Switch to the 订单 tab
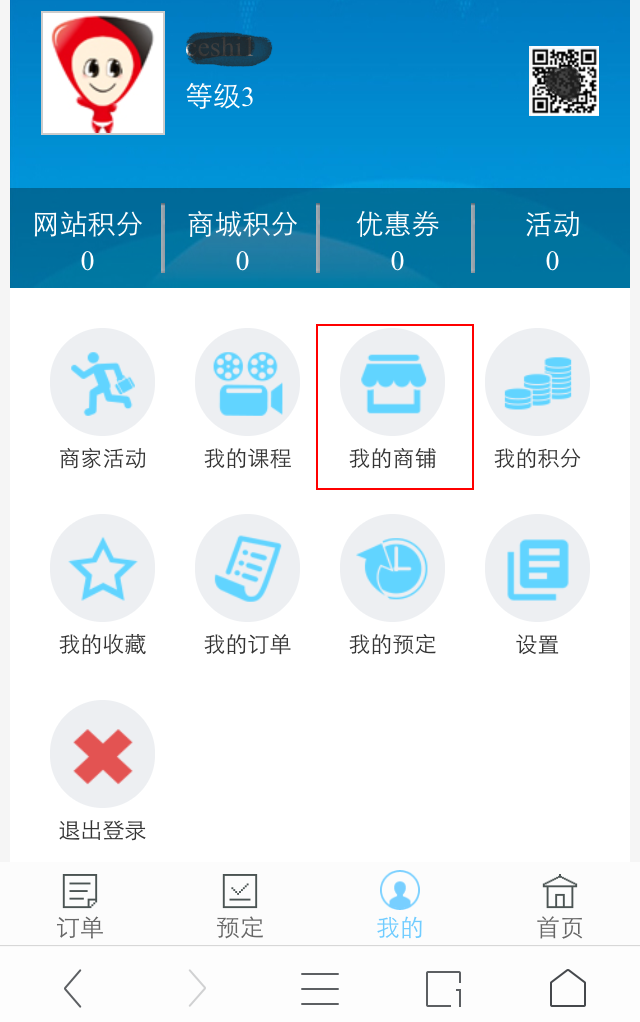 [x=80, y=905]
